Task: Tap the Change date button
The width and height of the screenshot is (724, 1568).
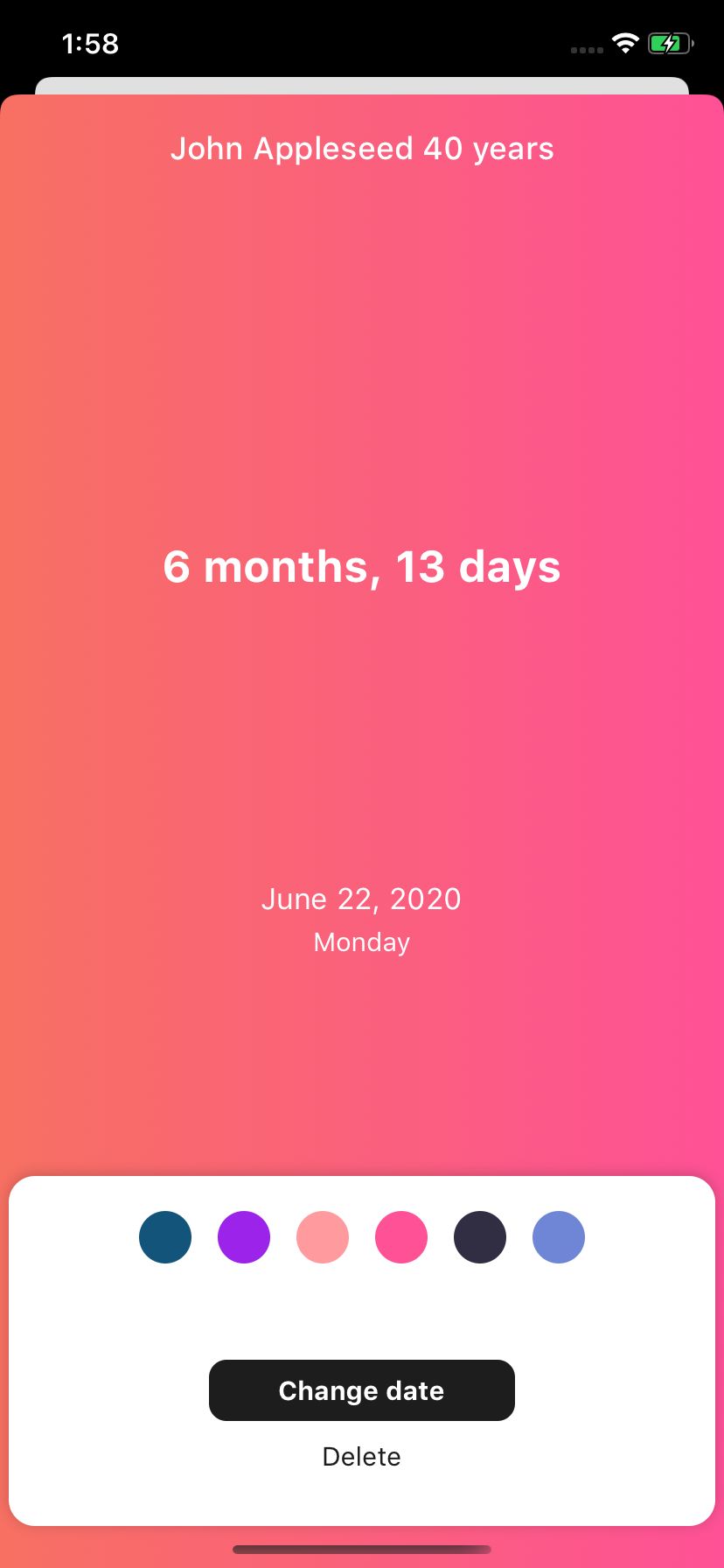Action: [362, 1390]
